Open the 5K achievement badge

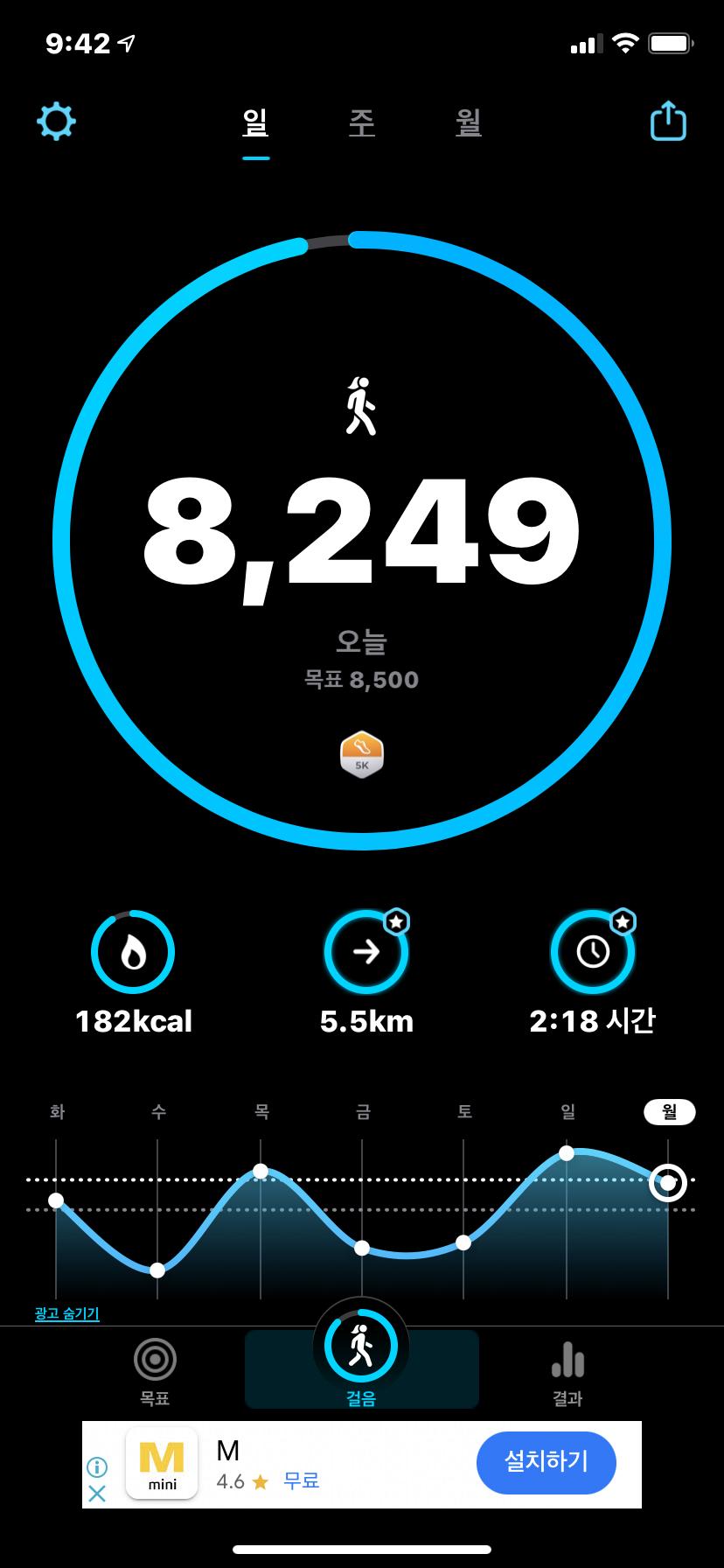pyautogui.click(x=362, y=754)
